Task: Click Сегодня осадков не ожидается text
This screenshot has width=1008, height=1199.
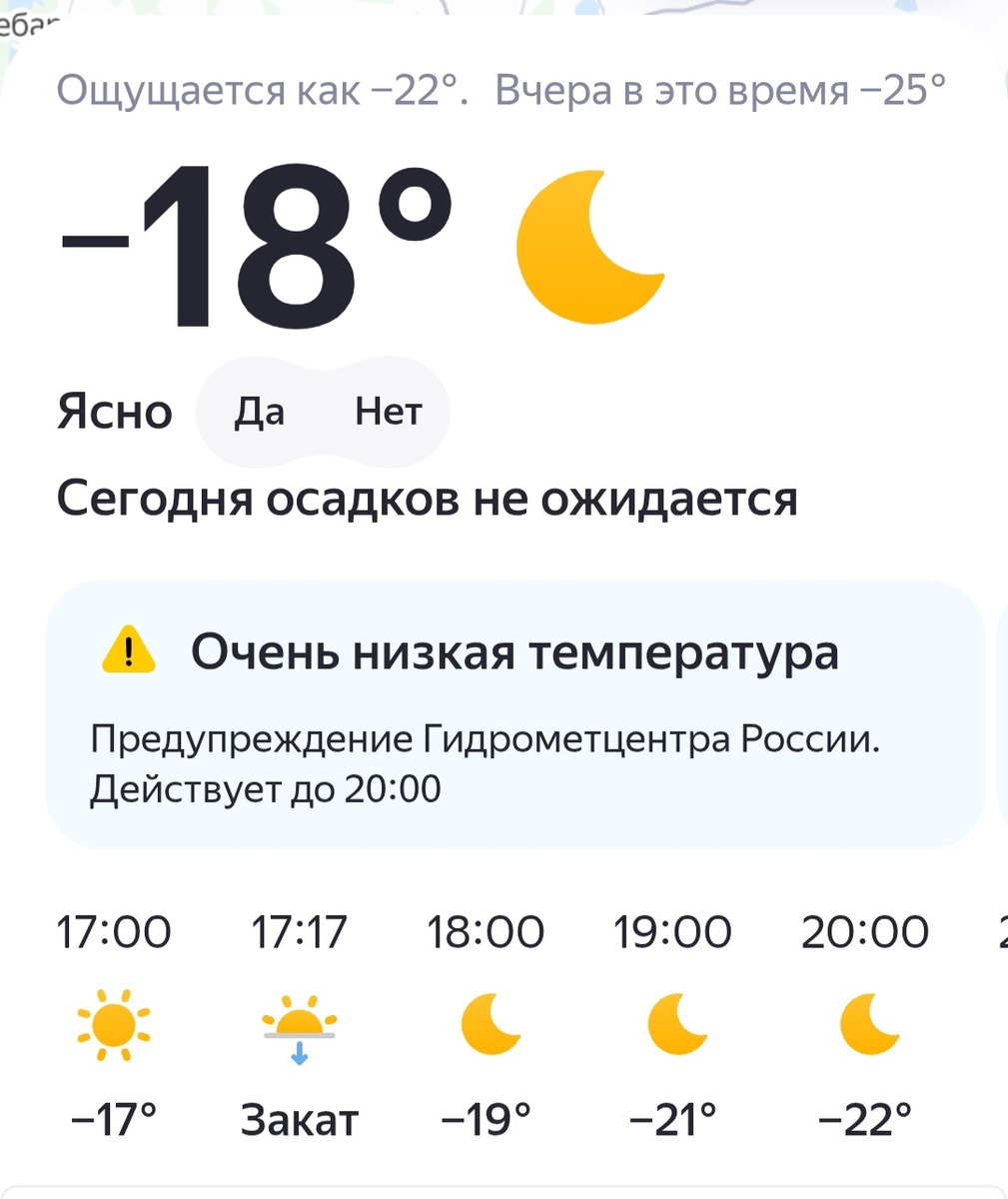Action: (x=428, y=498)
